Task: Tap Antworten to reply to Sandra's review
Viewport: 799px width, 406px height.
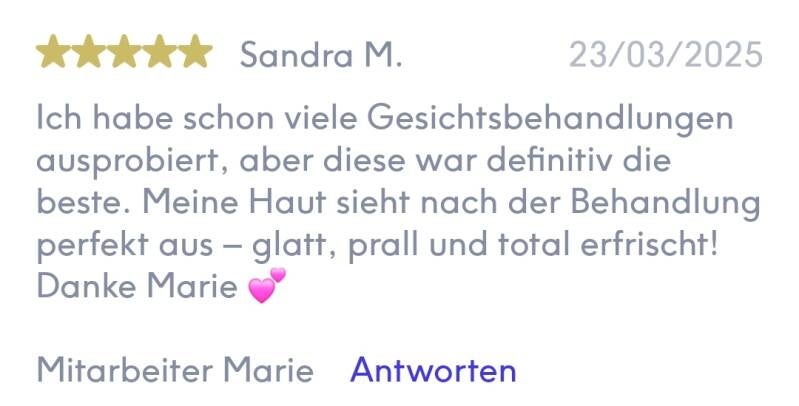Action: click(433, 370)
